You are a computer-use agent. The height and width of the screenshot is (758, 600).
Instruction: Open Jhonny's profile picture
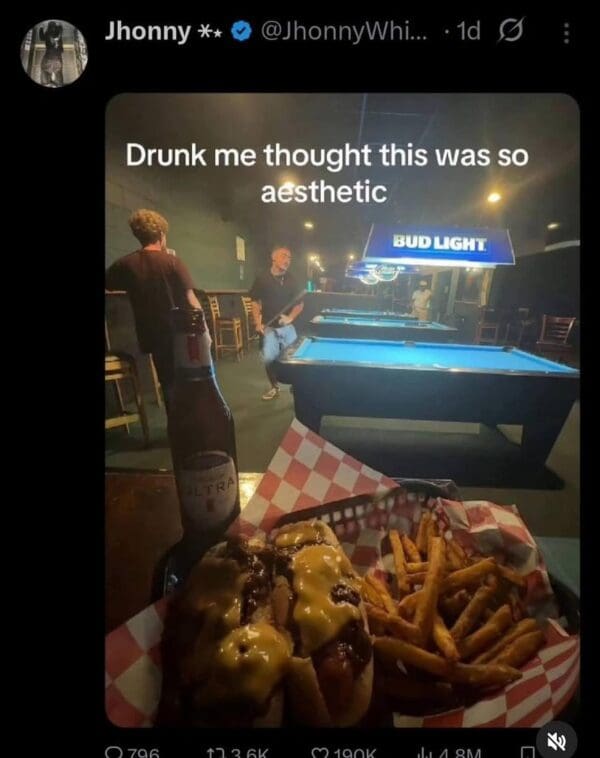54,52
